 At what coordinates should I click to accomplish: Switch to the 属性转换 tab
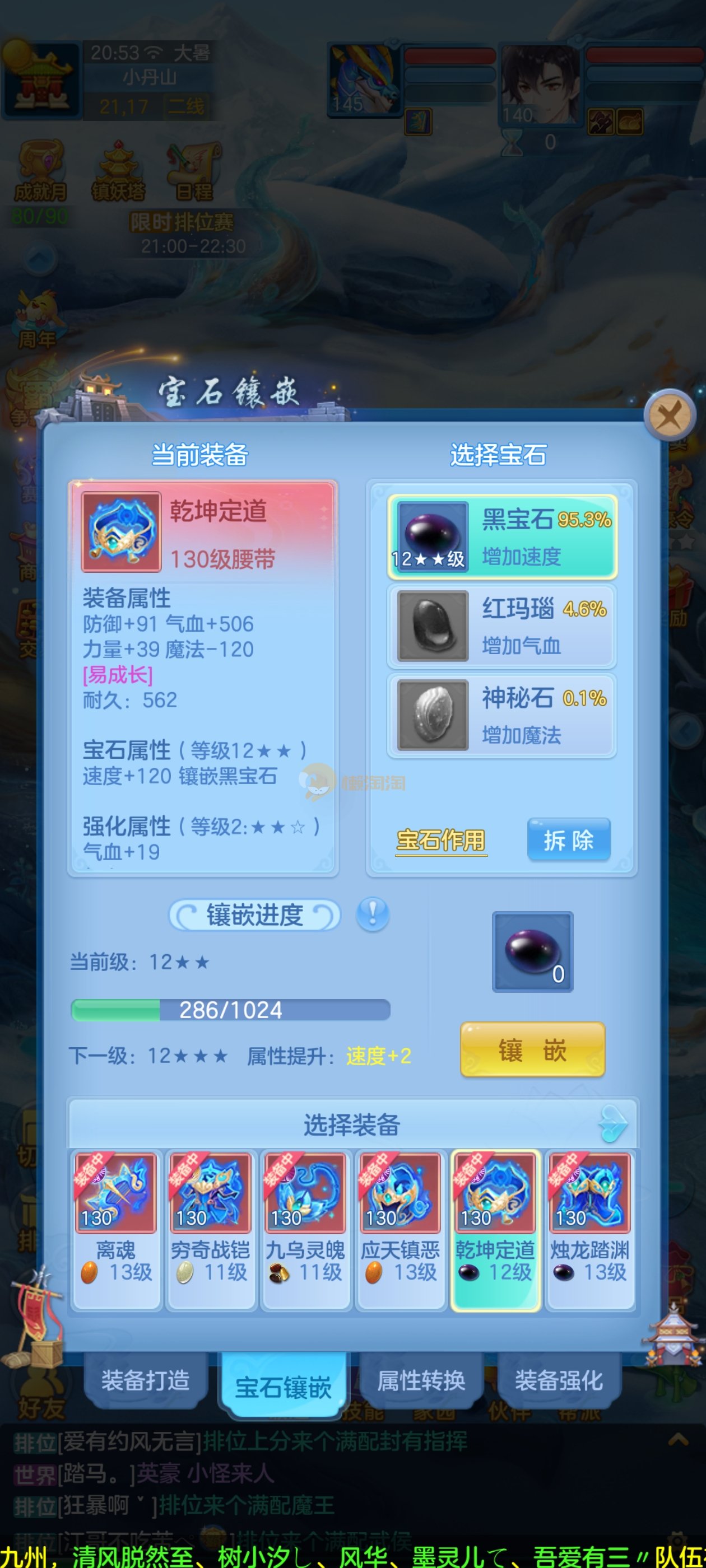(x=421, y=1380)
